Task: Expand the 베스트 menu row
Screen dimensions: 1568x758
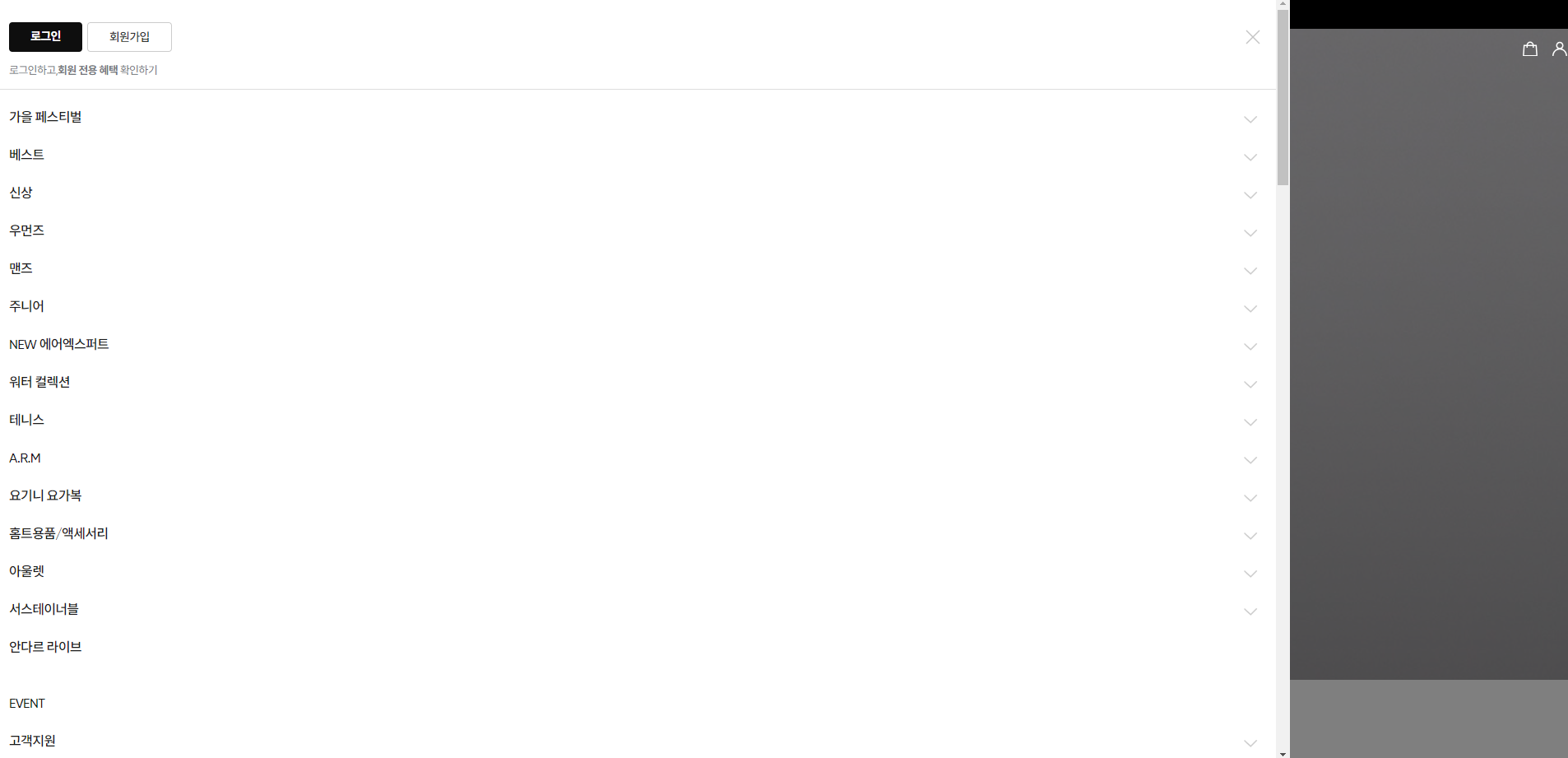Action: 1250,157
